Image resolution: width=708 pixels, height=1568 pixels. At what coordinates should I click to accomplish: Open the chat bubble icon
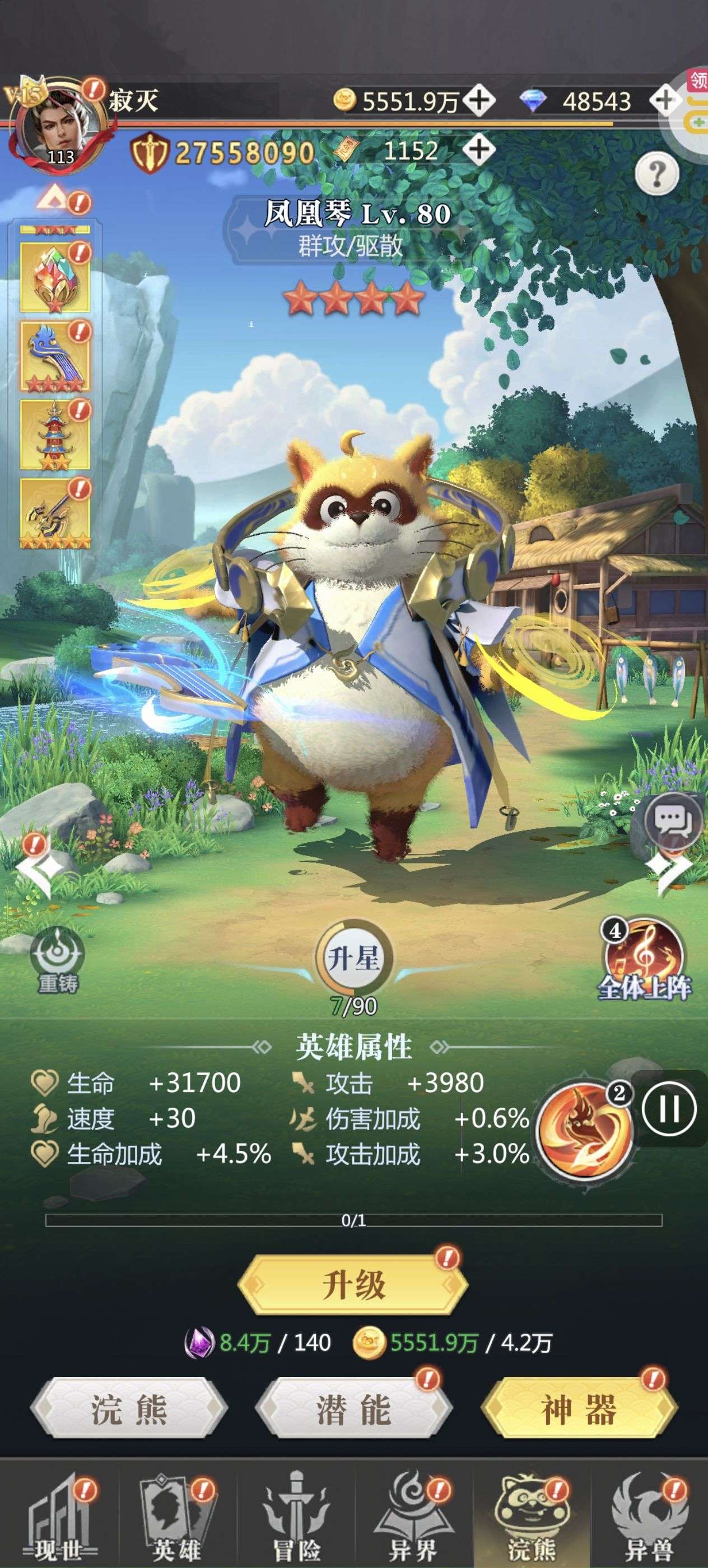click(672, 821)
